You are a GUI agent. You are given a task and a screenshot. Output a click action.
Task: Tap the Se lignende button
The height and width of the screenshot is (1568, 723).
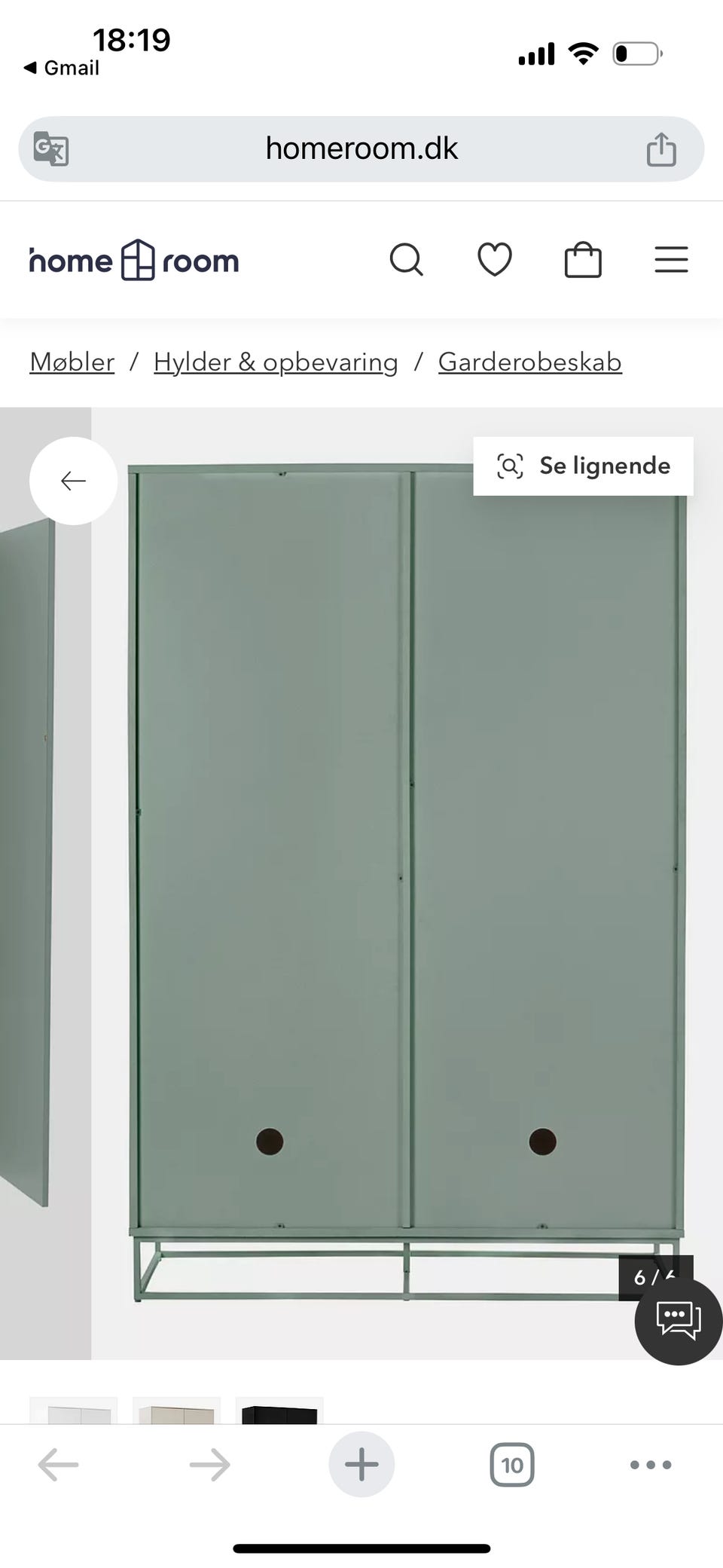[583, 466]
